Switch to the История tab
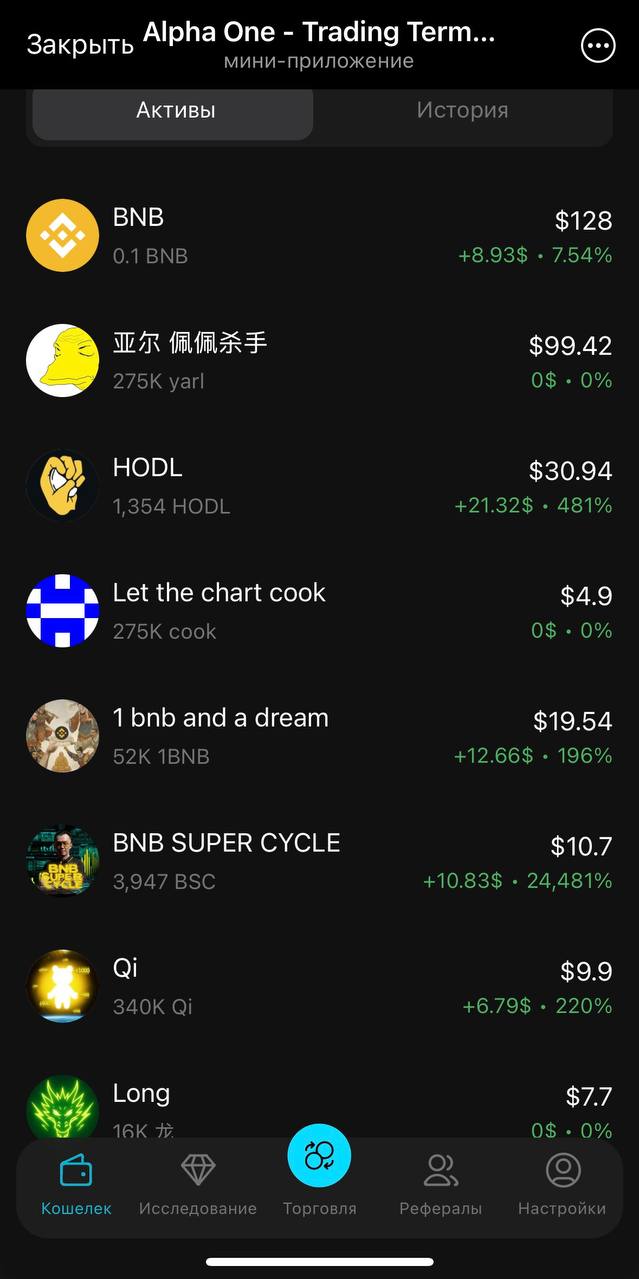The width and height of the screenshot is (639, 1279). tap(462, 111)
